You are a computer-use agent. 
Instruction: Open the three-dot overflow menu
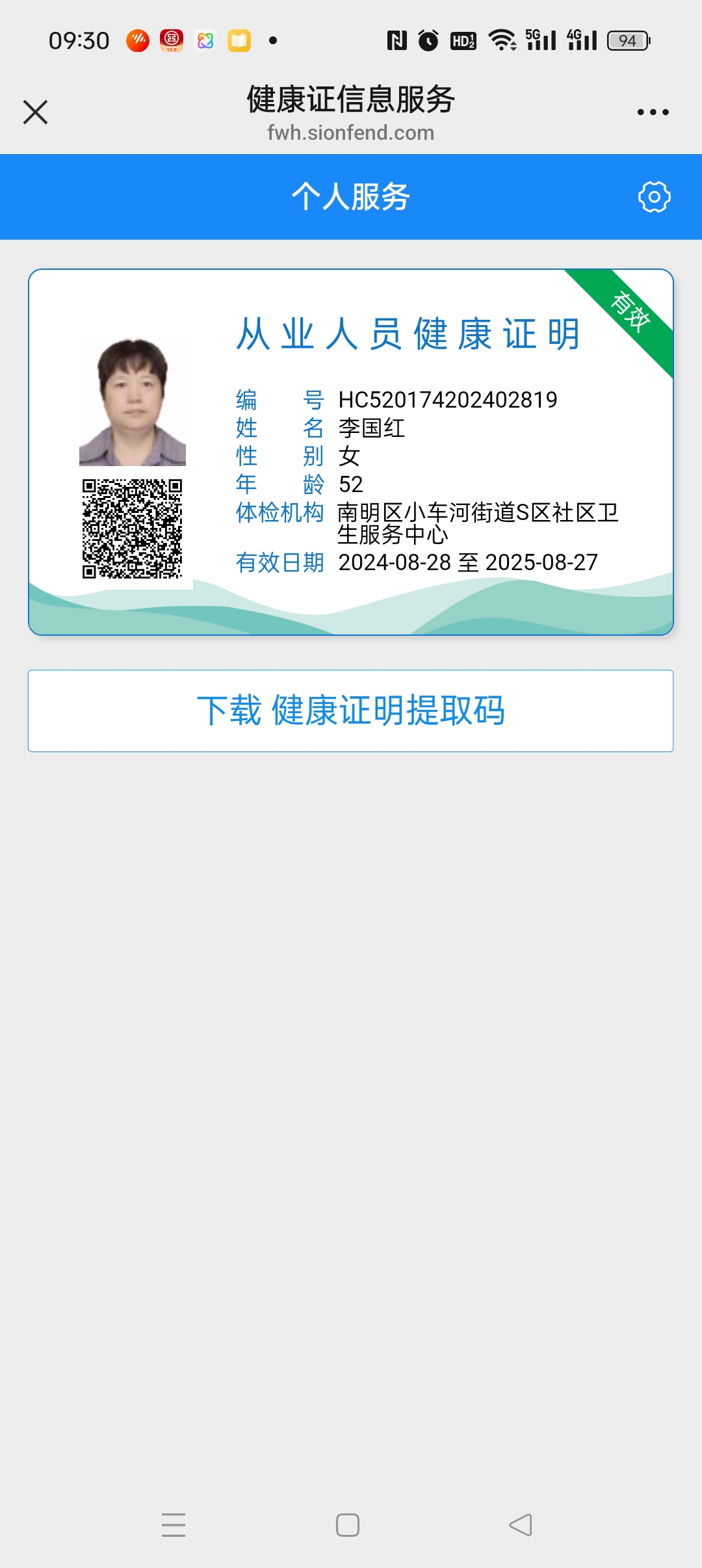click(x=653, y=112)
